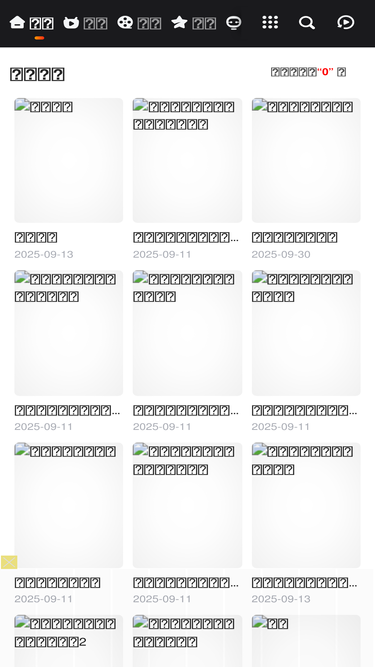Open the card whose title ends with 2

68,641
